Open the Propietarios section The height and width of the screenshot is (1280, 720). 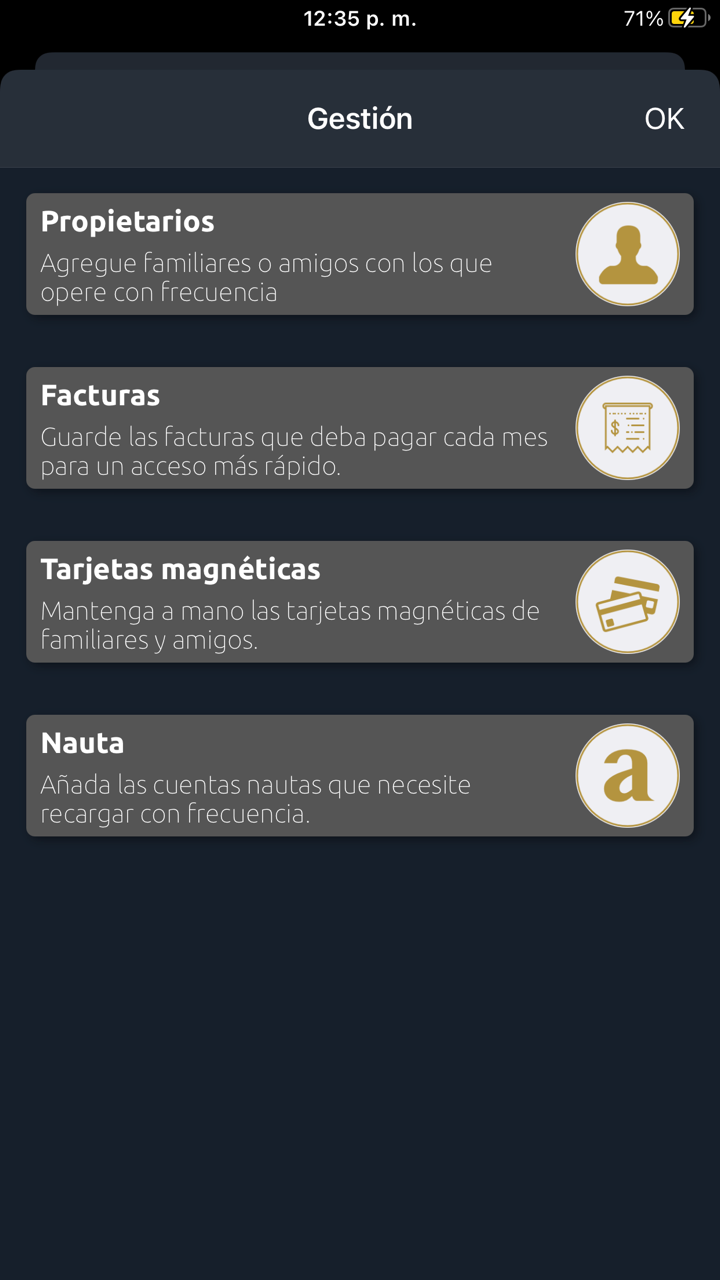pos(300,254)
